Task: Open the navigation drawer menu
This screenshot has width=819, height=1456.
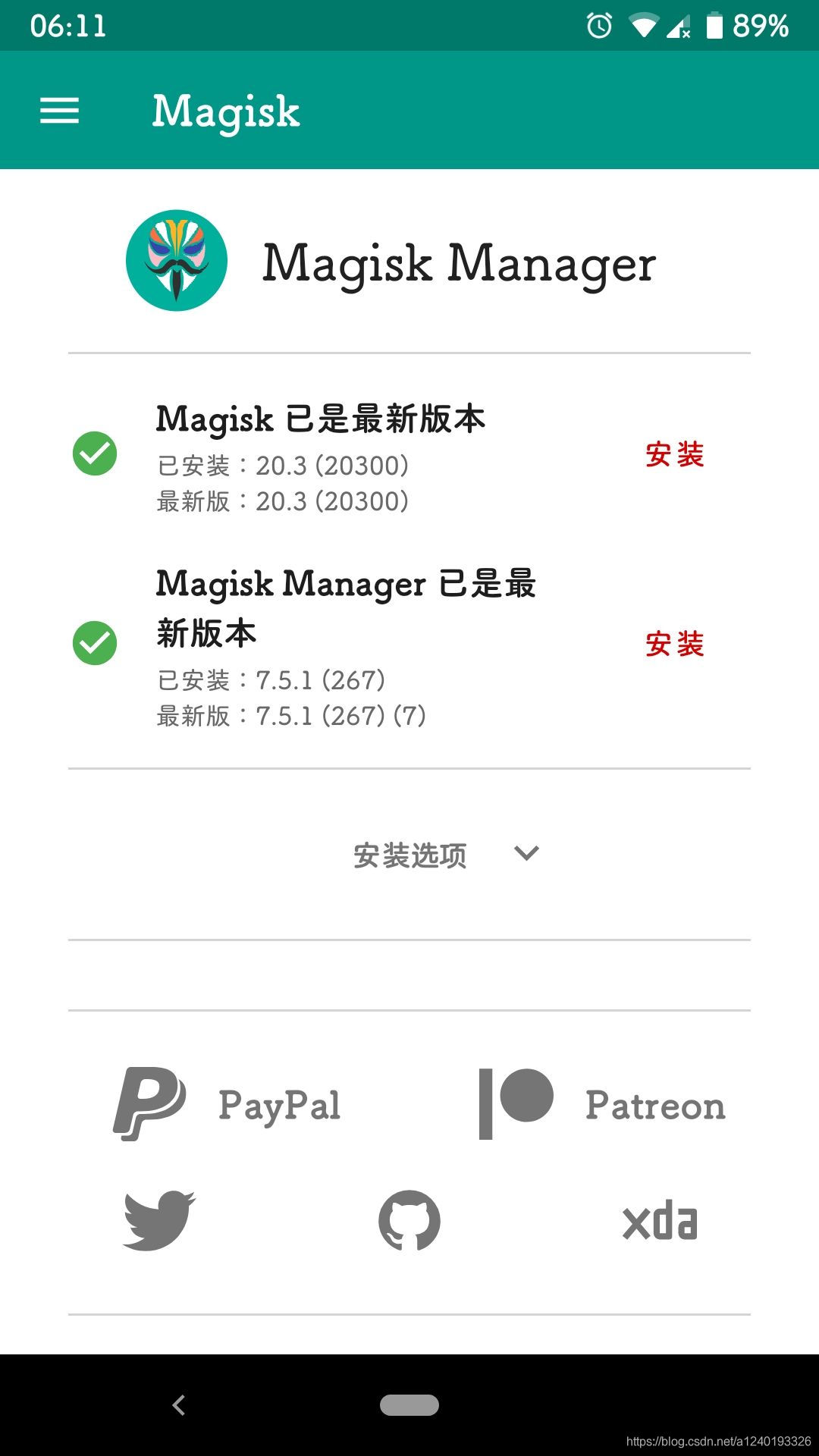Action: pyautogui.click(x=59, y=111)
